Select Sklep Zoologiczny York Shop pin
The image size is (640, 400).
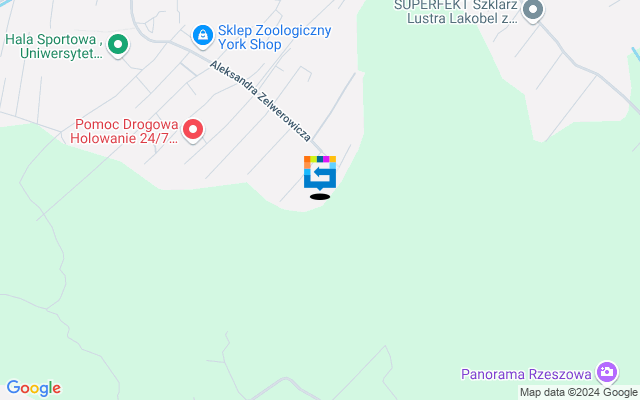tap(203, 37)
